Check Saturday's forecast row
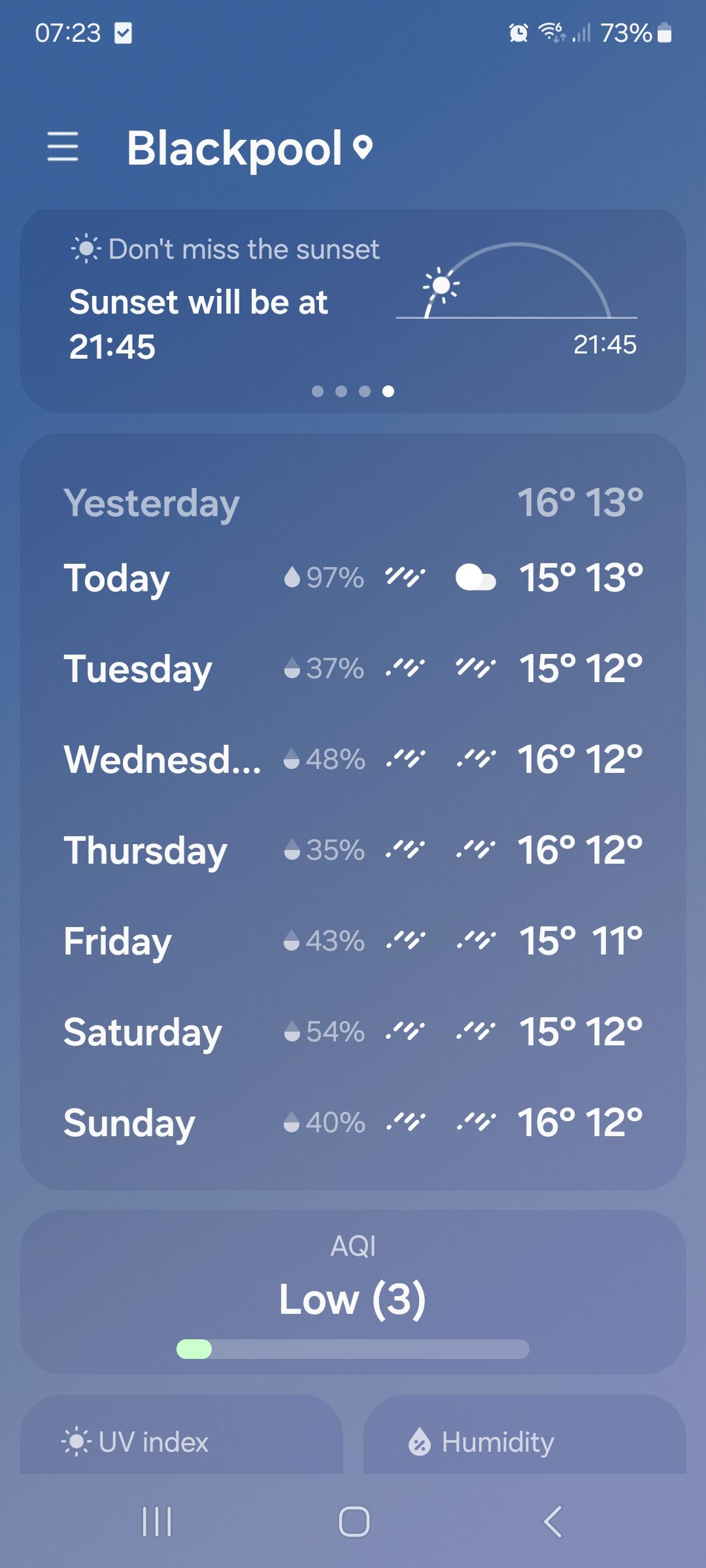 tap(353, 1032)
